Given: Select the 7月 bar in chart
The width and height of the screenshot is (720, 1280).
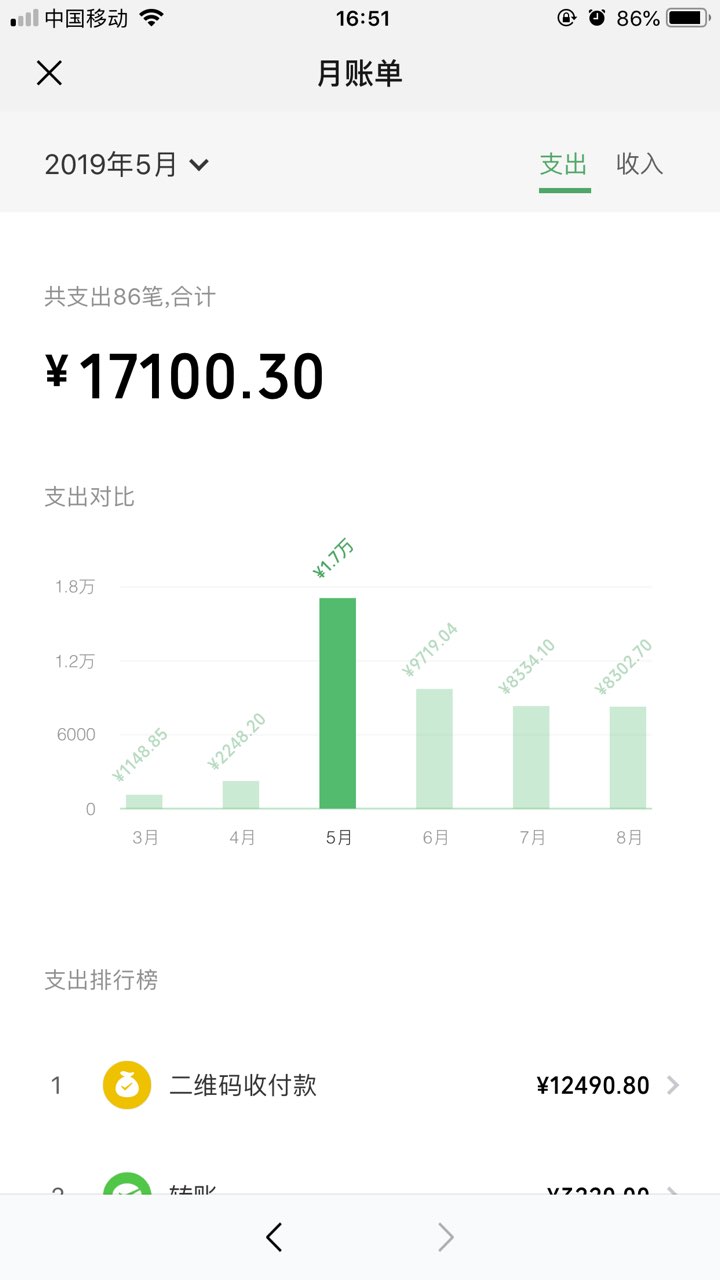Looking at the screenshot, I should [x=531, y=757].
